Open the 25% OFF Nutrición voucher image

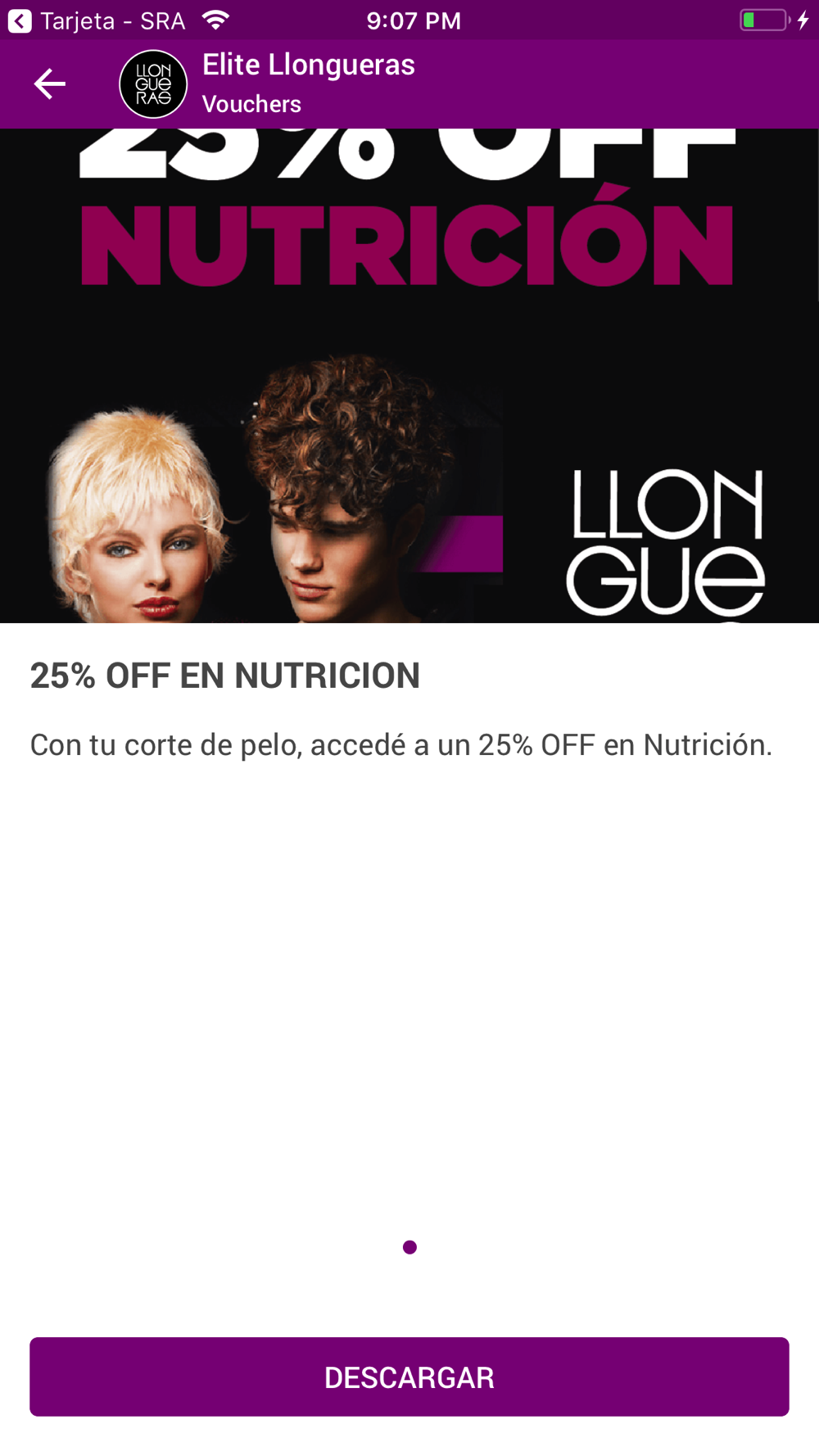(x=409, y=375)
